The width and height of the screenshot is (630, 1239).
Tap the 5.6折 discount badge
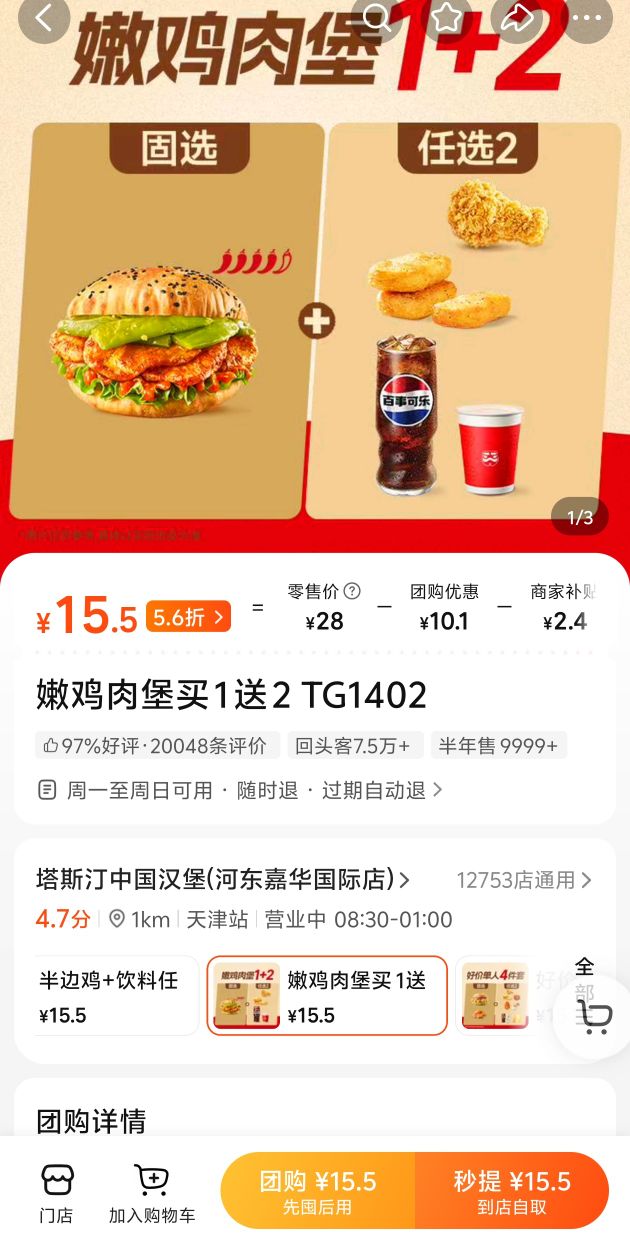click(188, 617)
